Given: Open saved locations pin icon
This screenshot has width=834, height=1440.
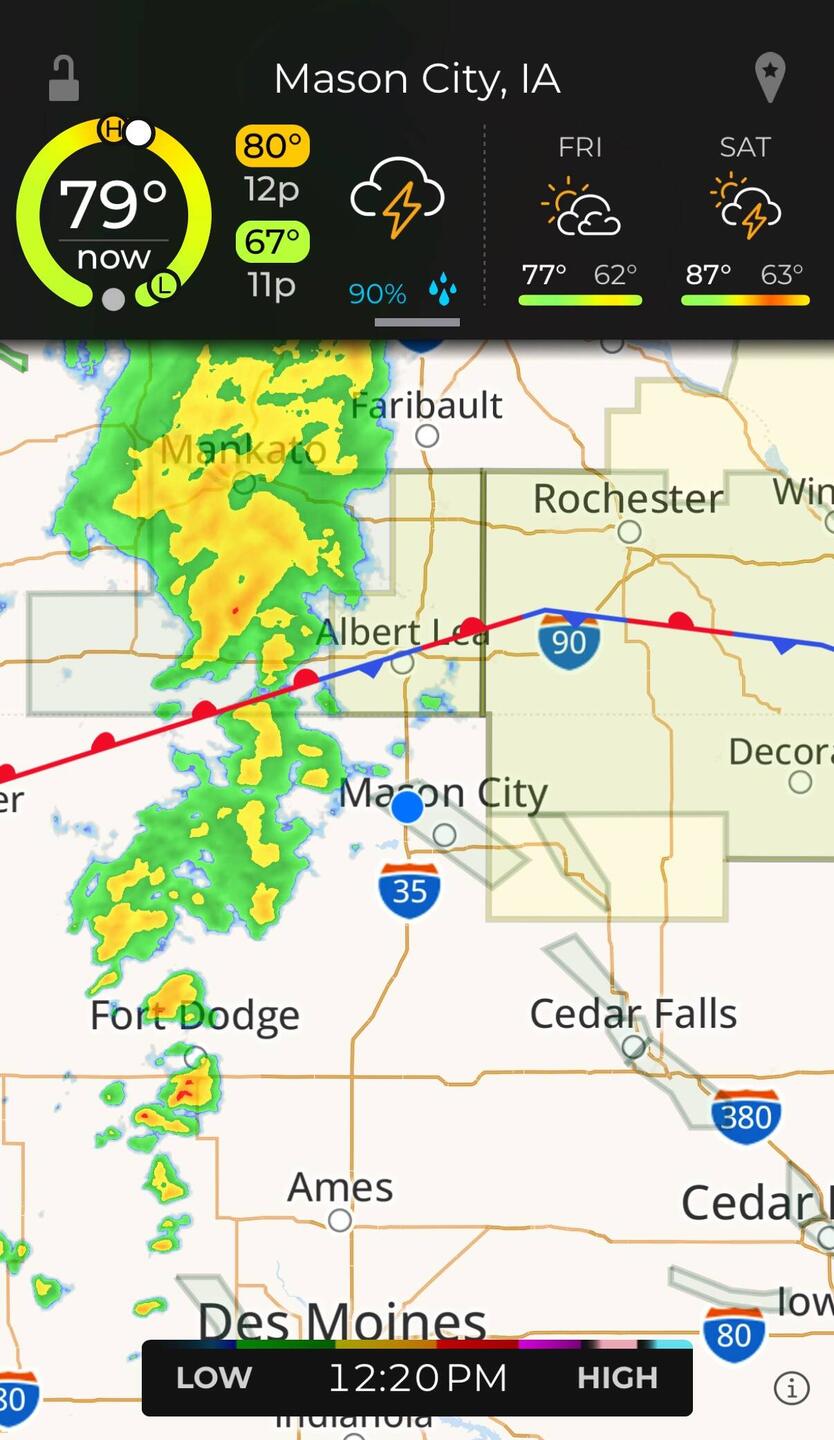Looking at the screenshot, I should click(769, 78).
